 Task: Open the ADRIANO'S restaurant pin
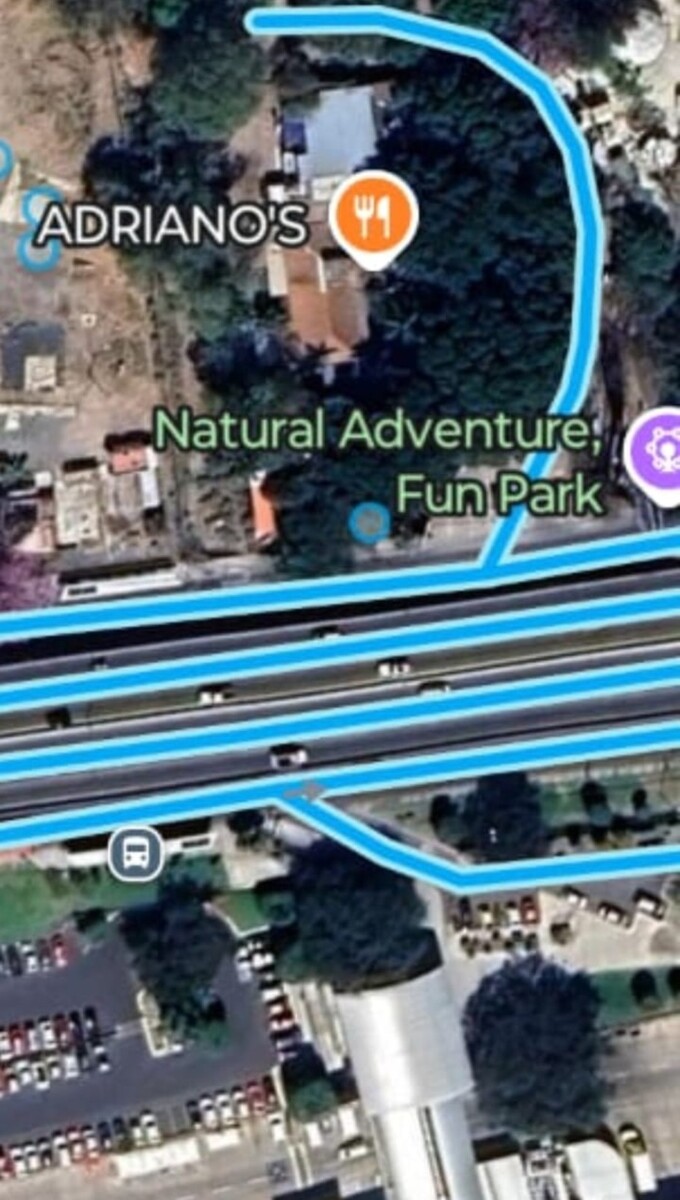[x=374, y=216]
